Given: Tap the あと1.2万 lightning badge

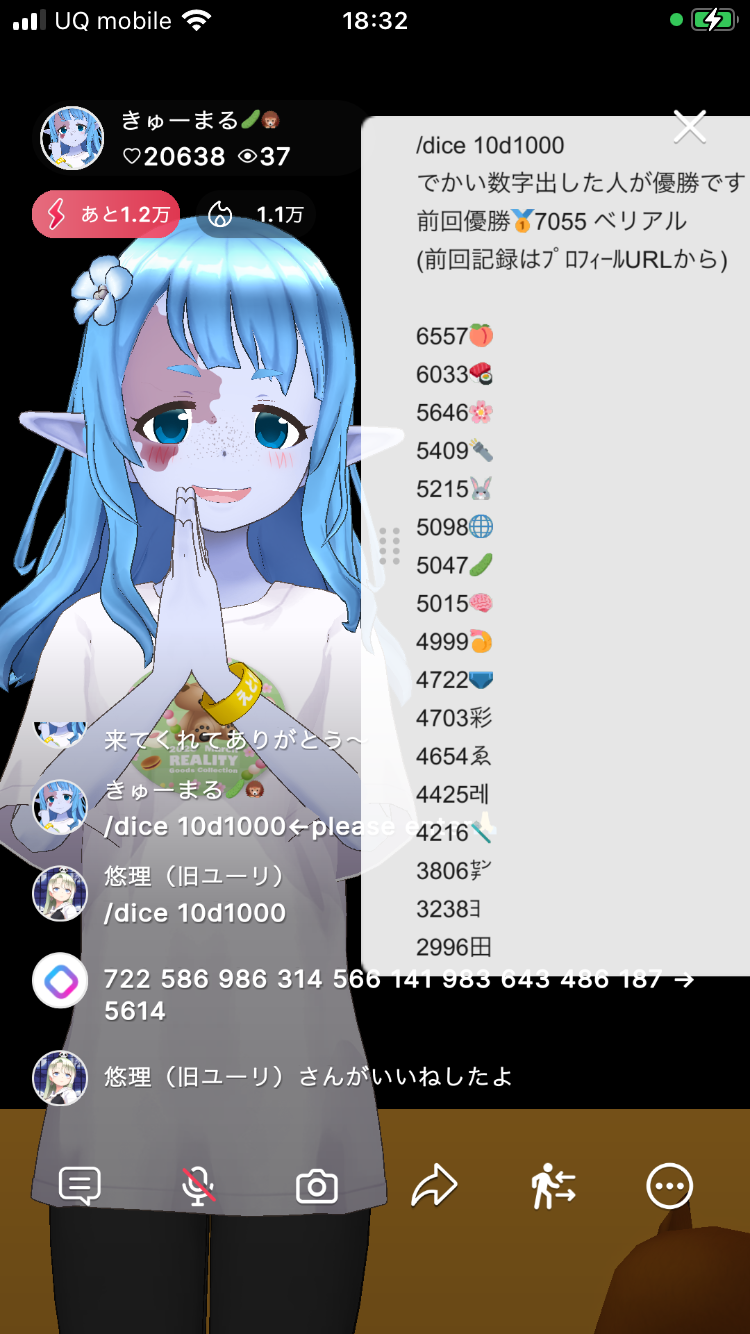Looking at the screenshot, I should point(106,214).
